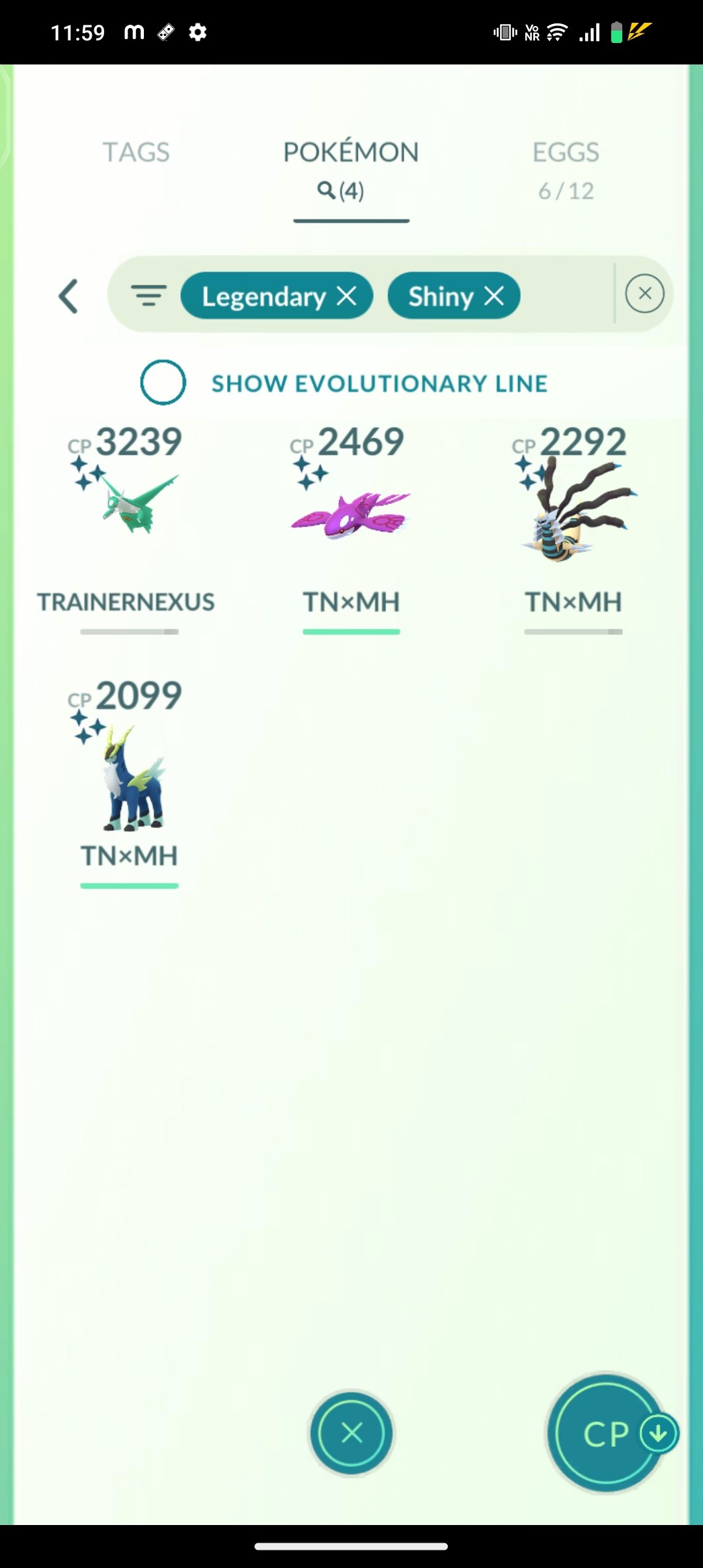Close the Pokémon storage screen
This screenshot has height=1568, width=703.
click(x=351, y=1433)
